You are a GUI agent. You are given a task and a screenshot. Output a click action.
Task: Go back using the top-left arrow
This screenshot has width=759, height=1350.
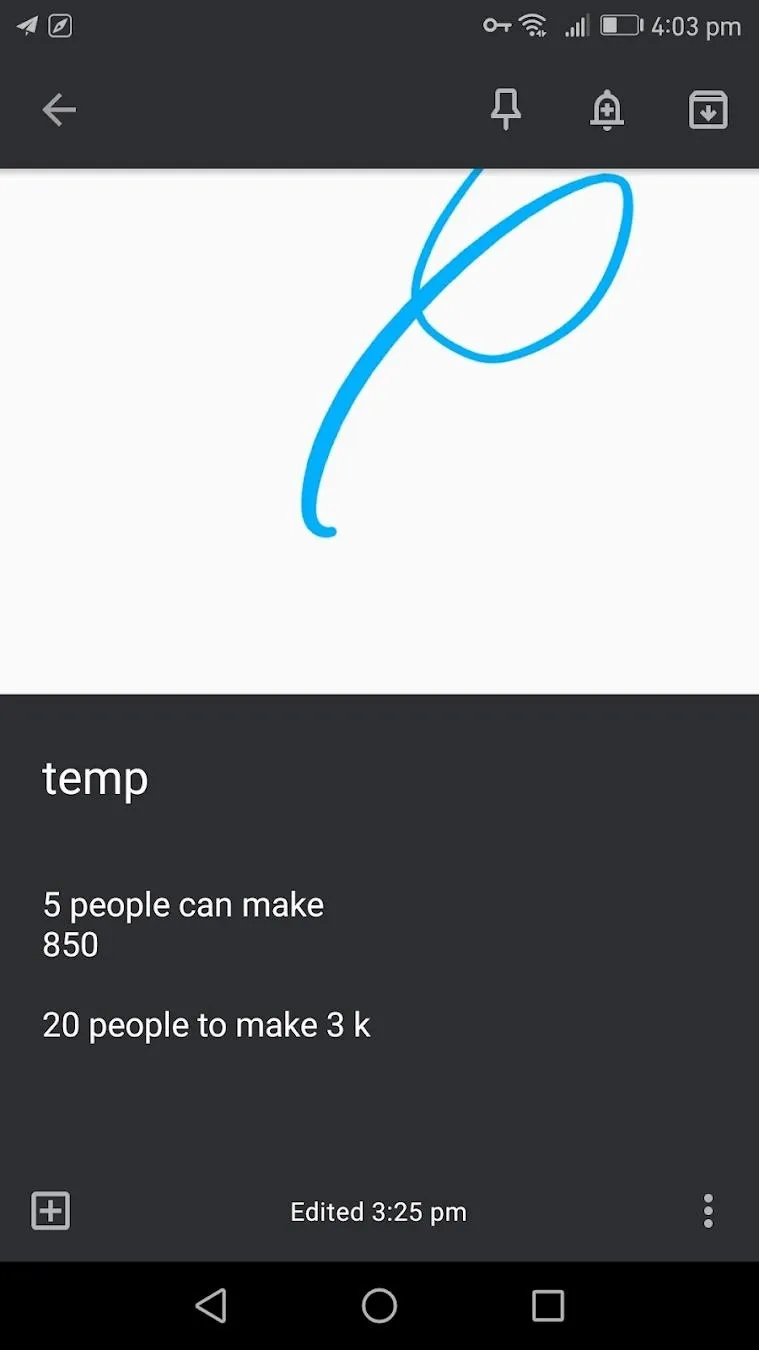[59, 110]
